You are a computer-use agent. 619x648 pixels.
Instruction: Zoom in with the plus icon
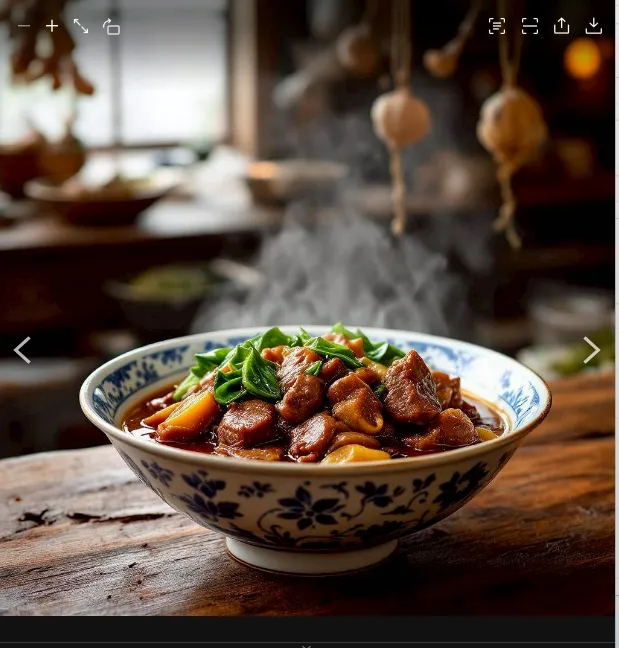[52, 26]
